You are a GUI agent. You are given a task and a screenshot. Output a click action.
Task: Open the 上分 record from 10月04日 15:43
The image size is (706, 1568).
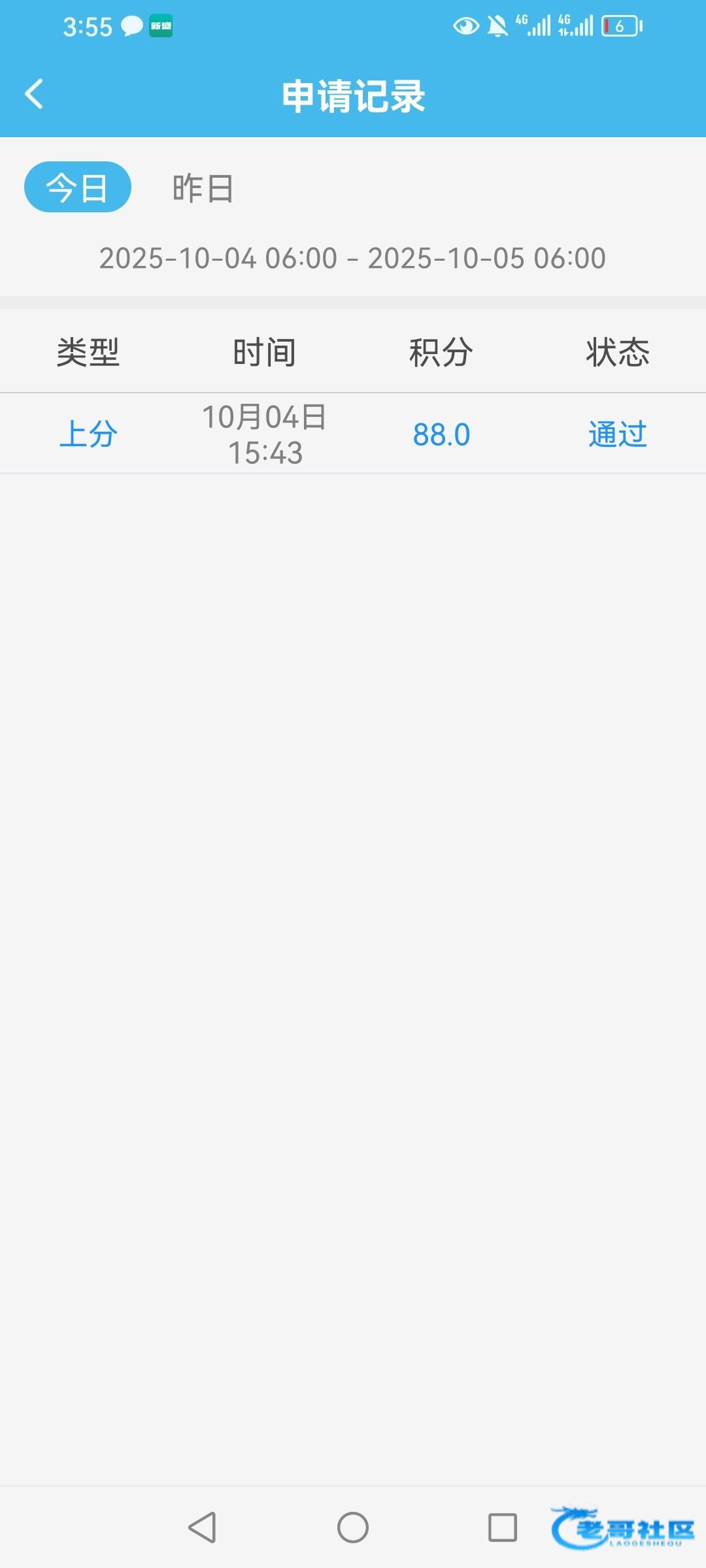(x=353, y=434)
